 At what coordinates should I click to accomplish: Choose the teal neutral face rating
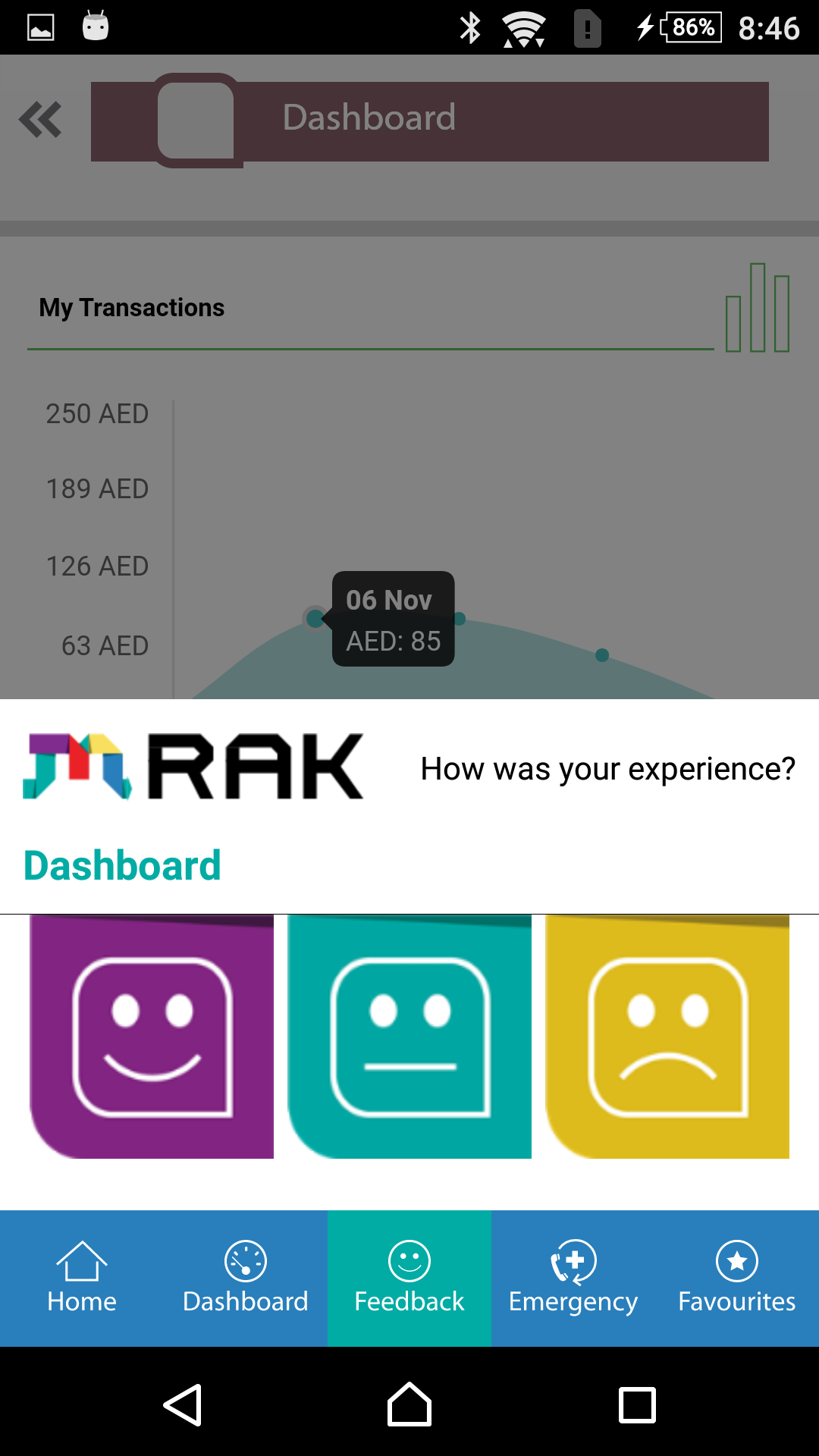tap(409, 1036)
